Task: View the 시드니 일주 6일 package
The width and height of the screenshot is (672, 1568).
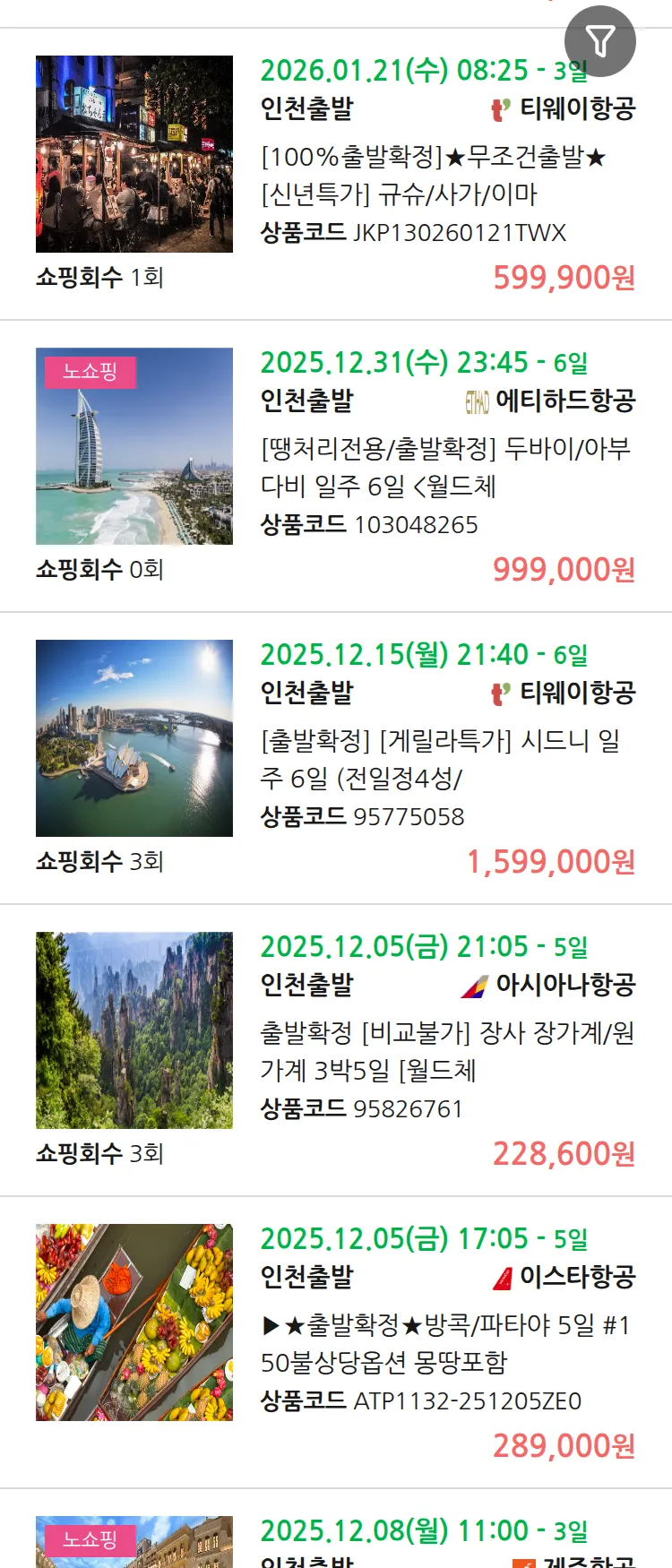Action: [439, 759]
